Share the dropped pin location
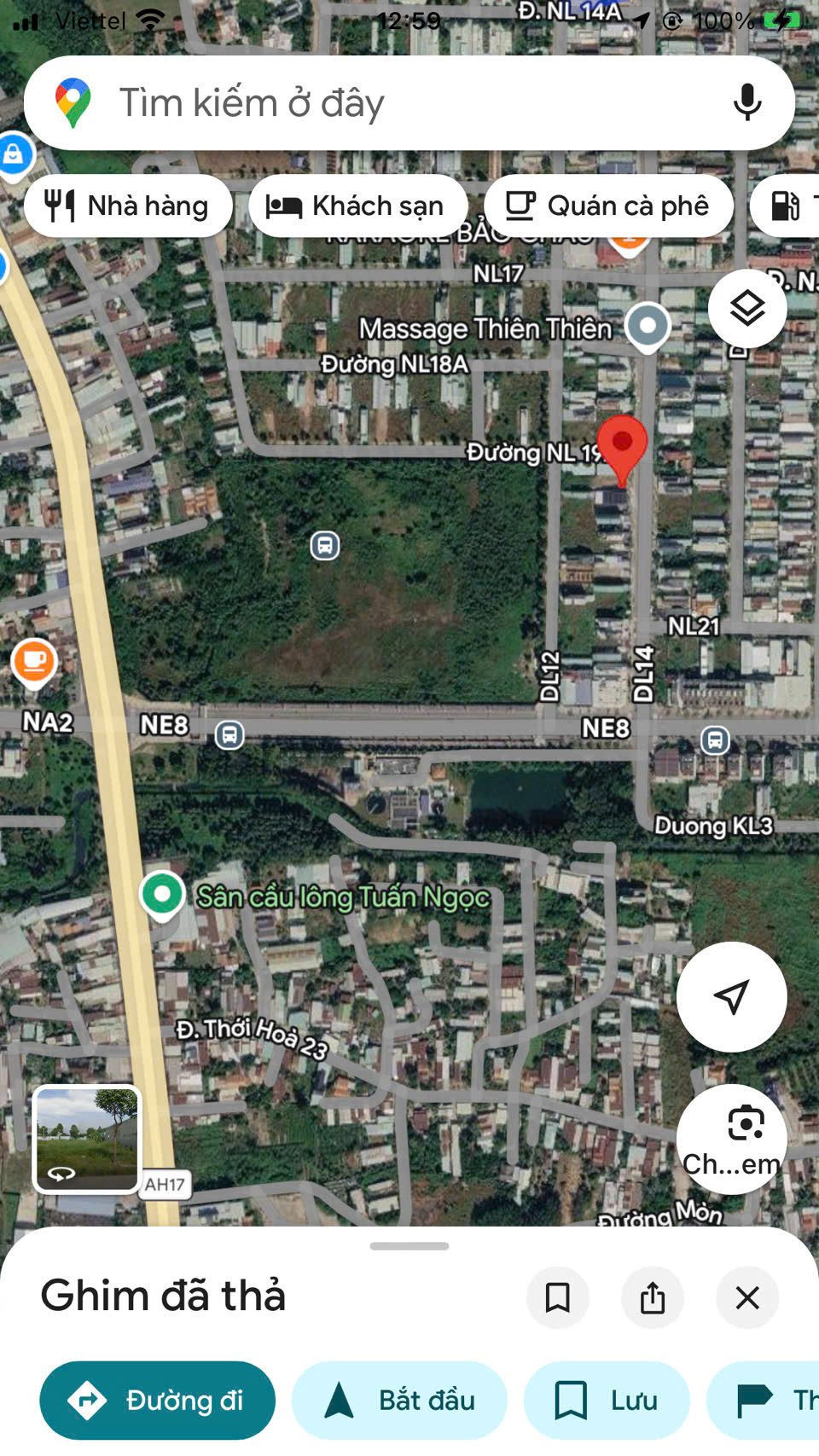 click(x=653, y=1297)
